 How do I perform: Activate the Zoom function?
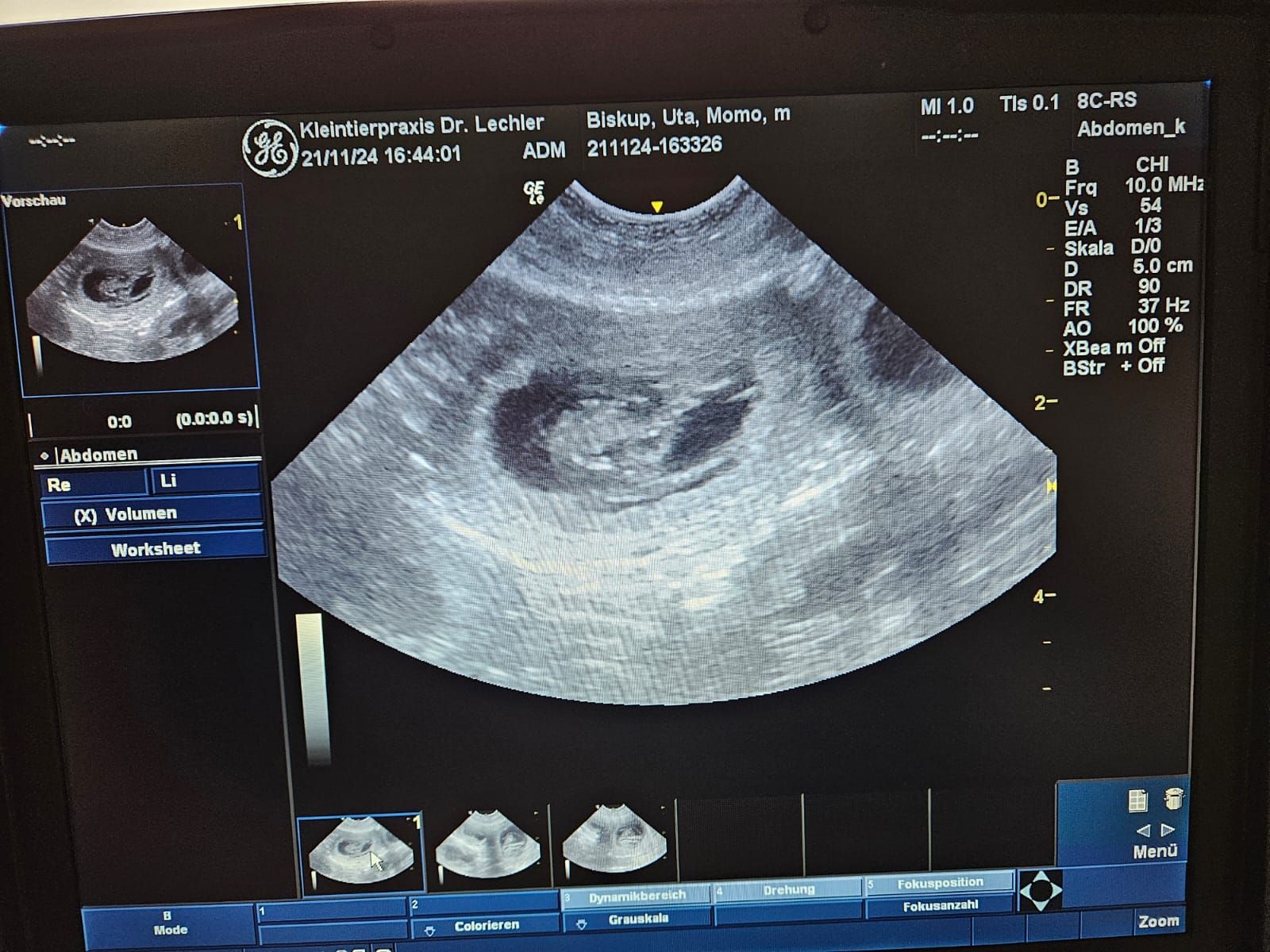1158,921
